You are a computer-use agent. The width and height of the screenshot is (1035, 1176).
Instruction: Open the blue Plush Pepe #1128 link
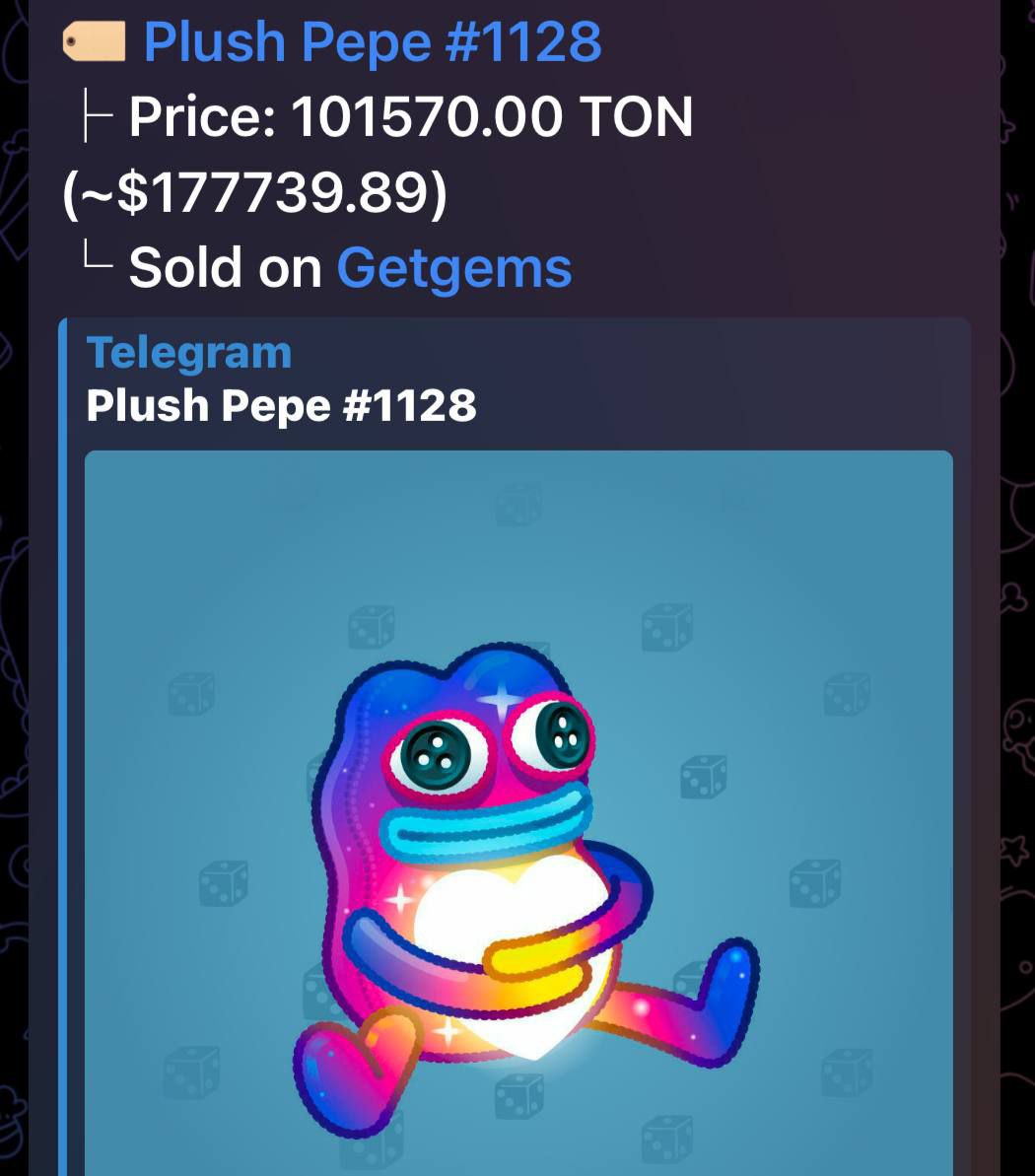[373, 41]
